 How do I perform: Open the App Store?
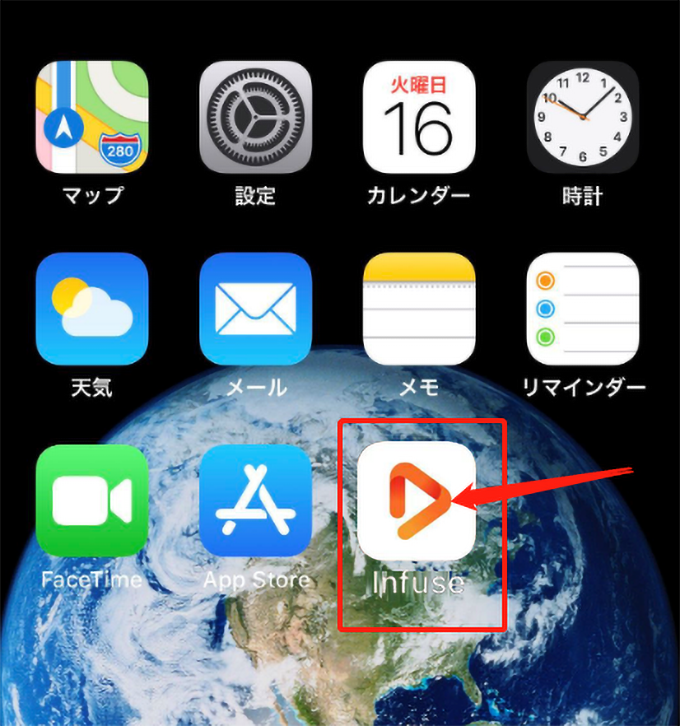click(255, 501)
